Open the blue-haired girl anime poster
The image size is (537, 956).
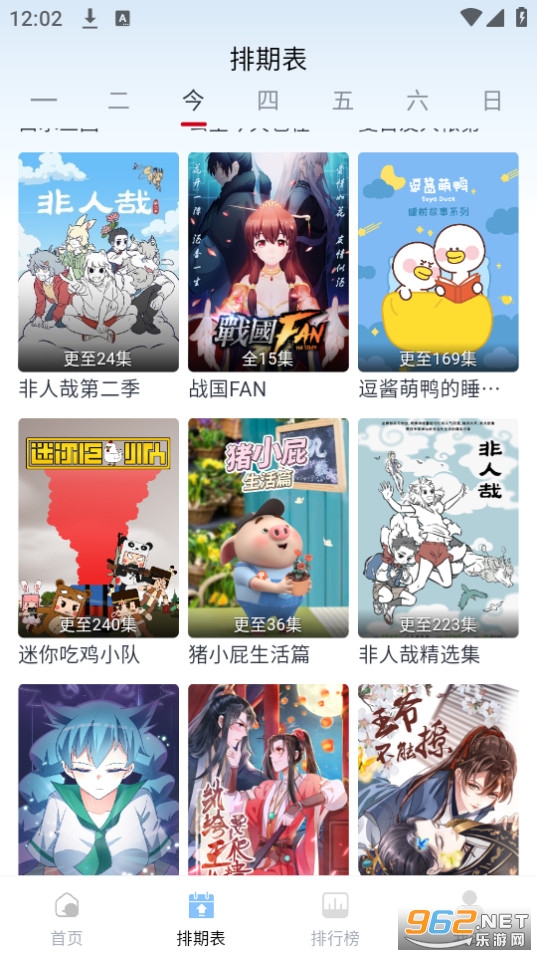[99, 779]
